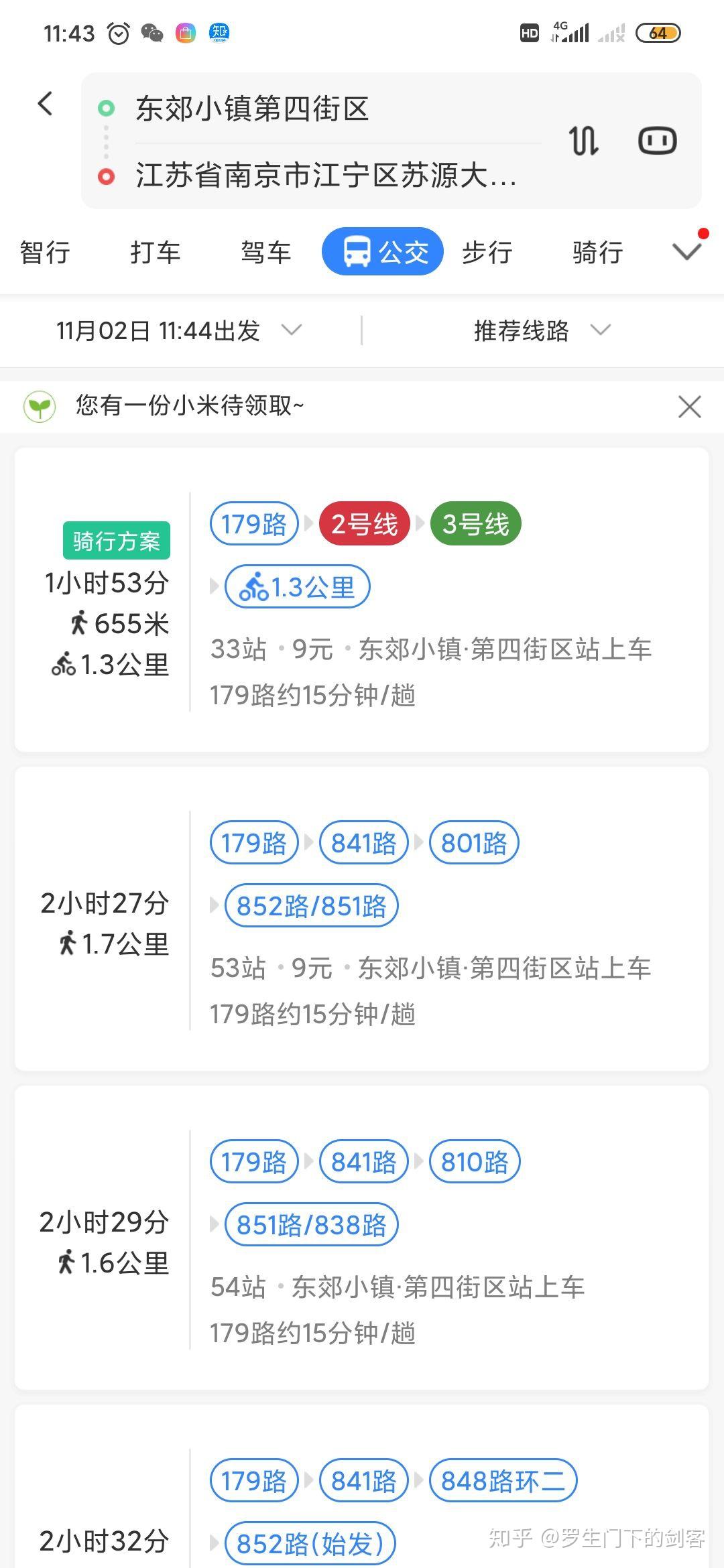Switch to the 打车 tab
The image size is (724, 1568).
[156, 253]
